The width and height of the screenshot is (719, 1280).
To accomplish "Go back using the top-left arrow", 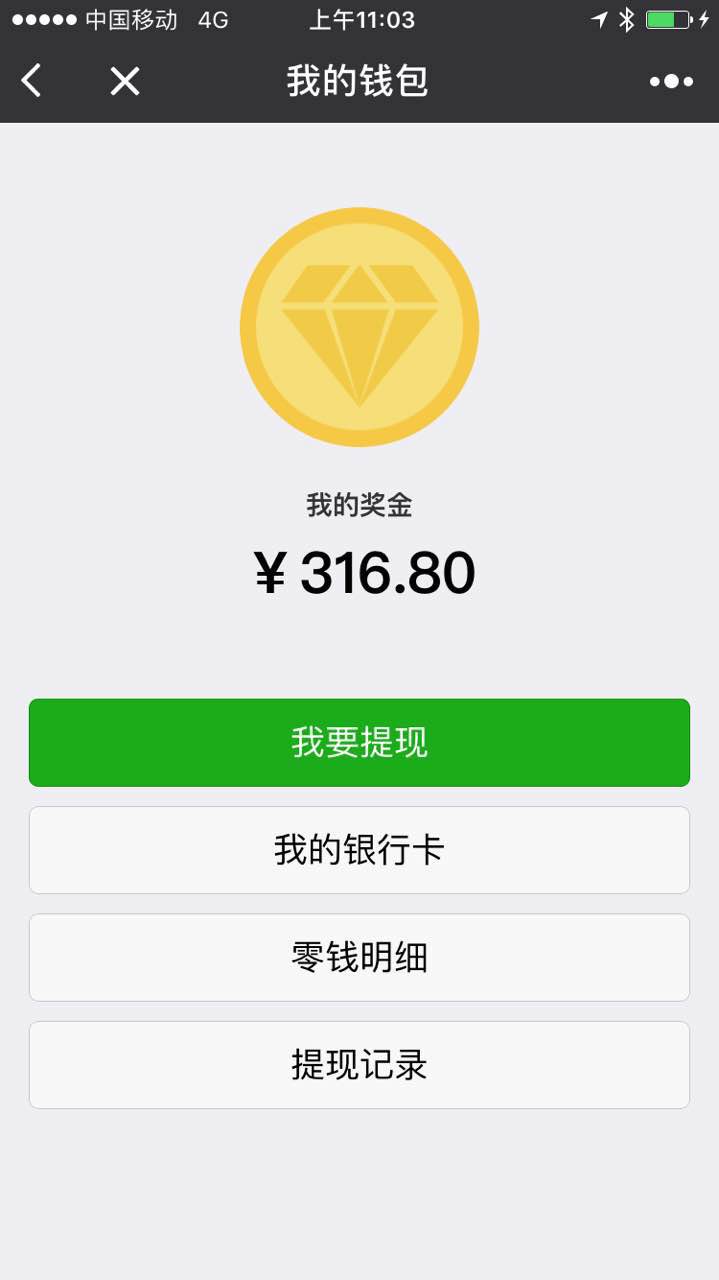I will pos(32,80).
